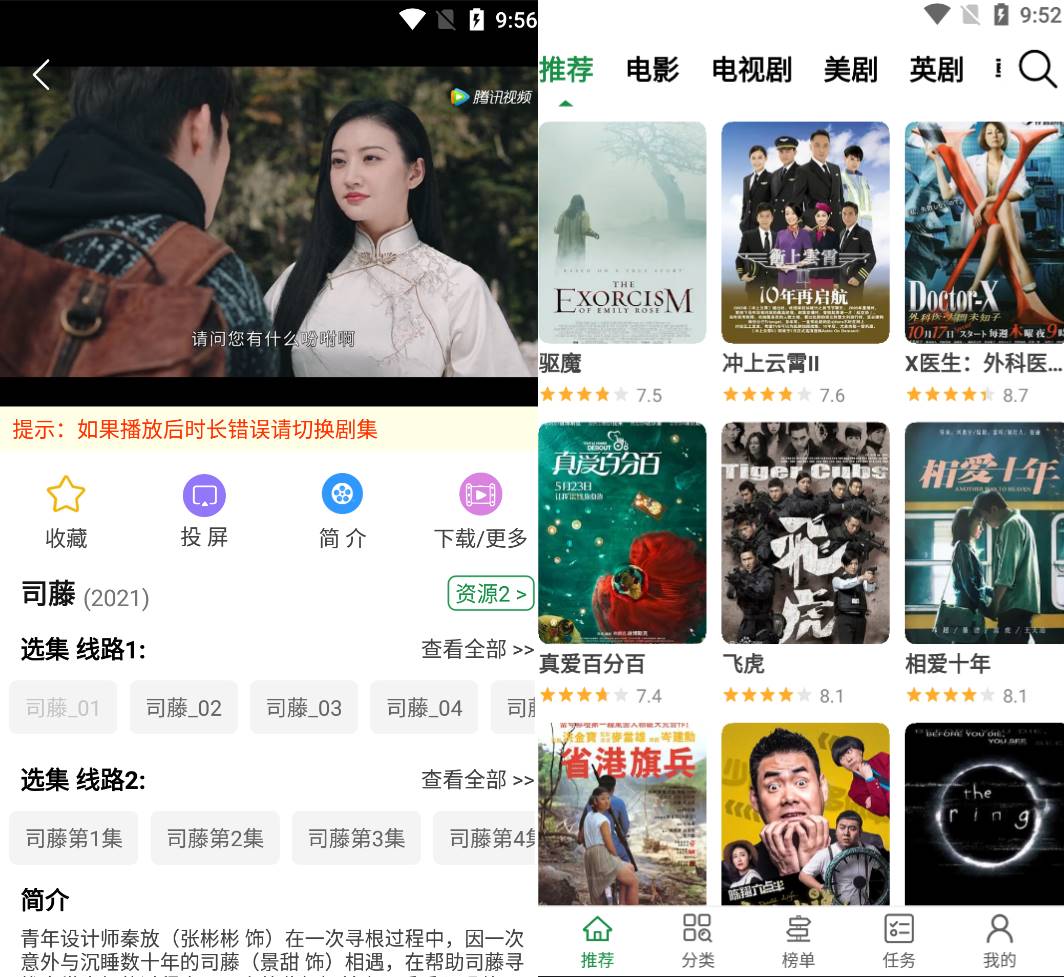Viewport: 1064px width, 977px height.
Task: Open the movie 驱魔
Action: click(x=622, y=233)
